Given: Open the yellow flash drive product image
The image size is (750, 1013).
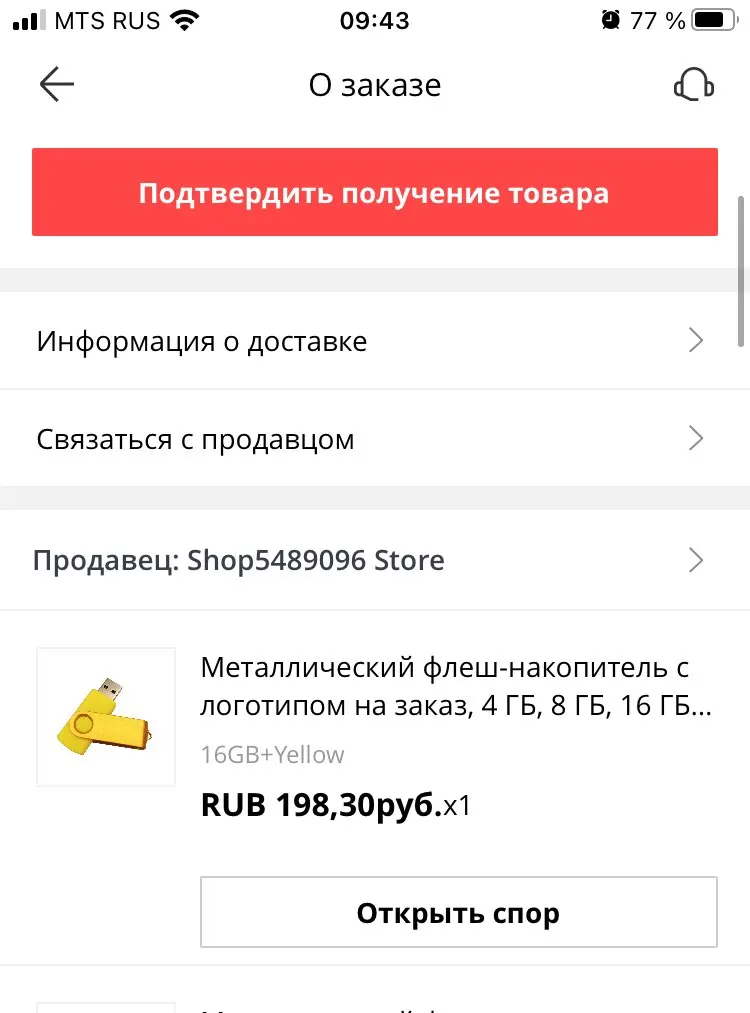Looking at the screenshot, I should tap(106, 716).
